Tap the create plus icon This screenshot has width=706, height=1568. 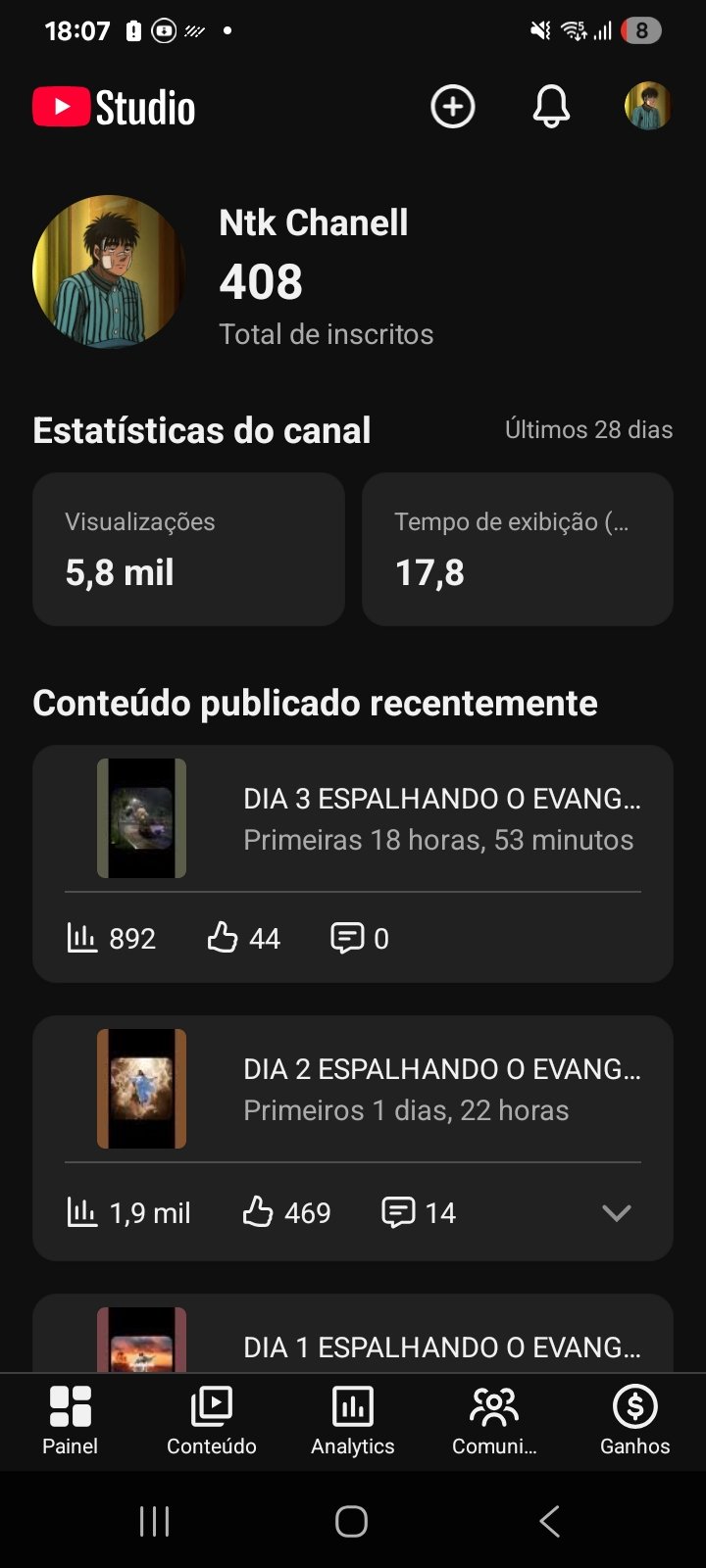[x=452, y=107]
